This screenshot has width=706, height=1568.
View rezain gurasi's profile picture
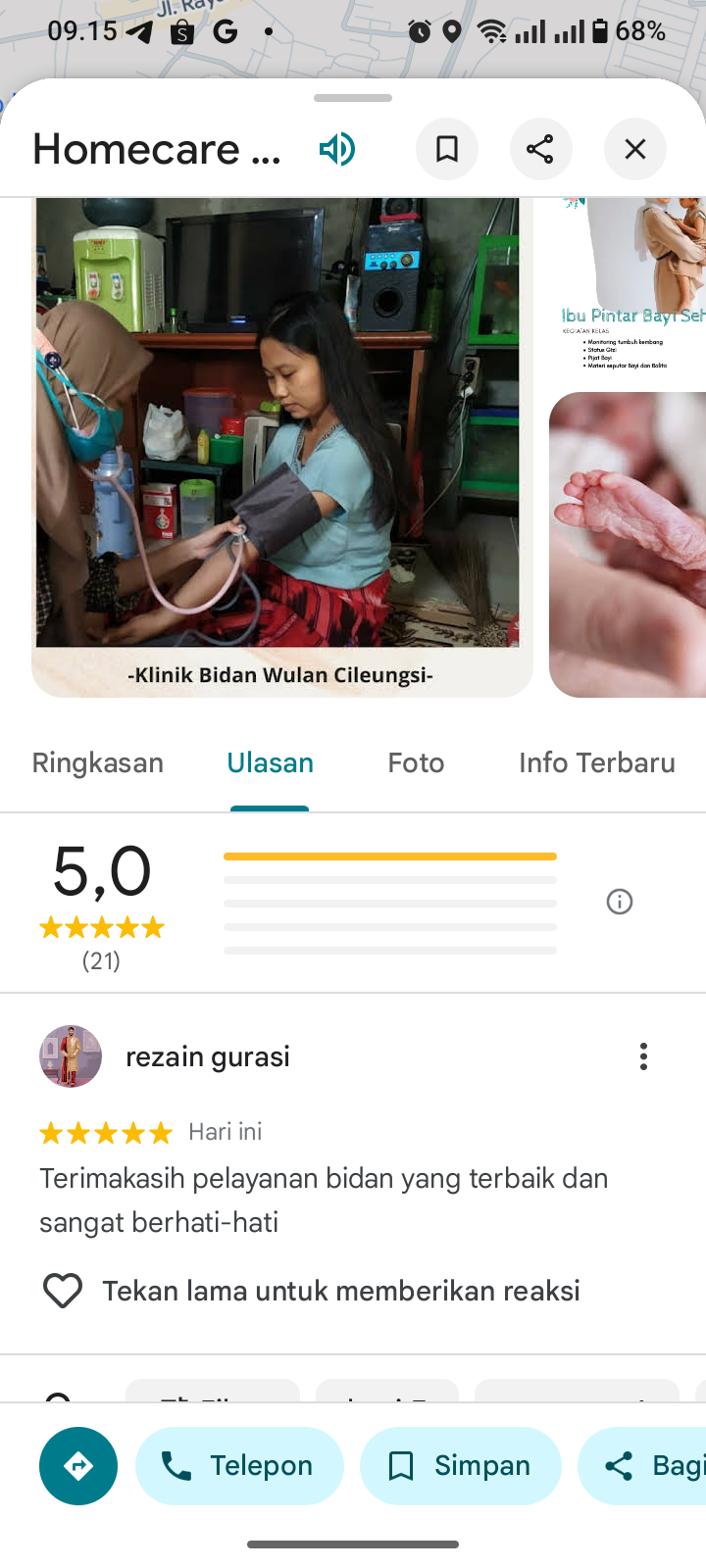coord(71,1056)
